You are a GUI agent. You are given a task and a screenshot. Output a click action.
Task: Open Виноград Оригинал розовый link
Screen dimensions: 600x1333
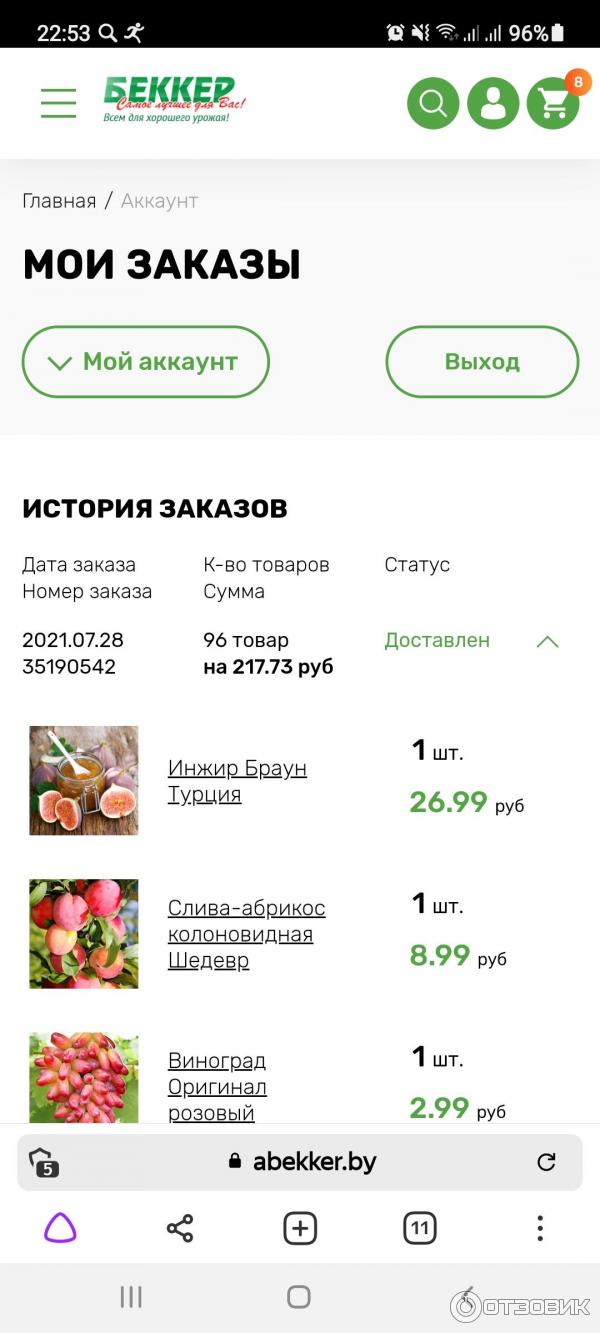(217, 1086)
